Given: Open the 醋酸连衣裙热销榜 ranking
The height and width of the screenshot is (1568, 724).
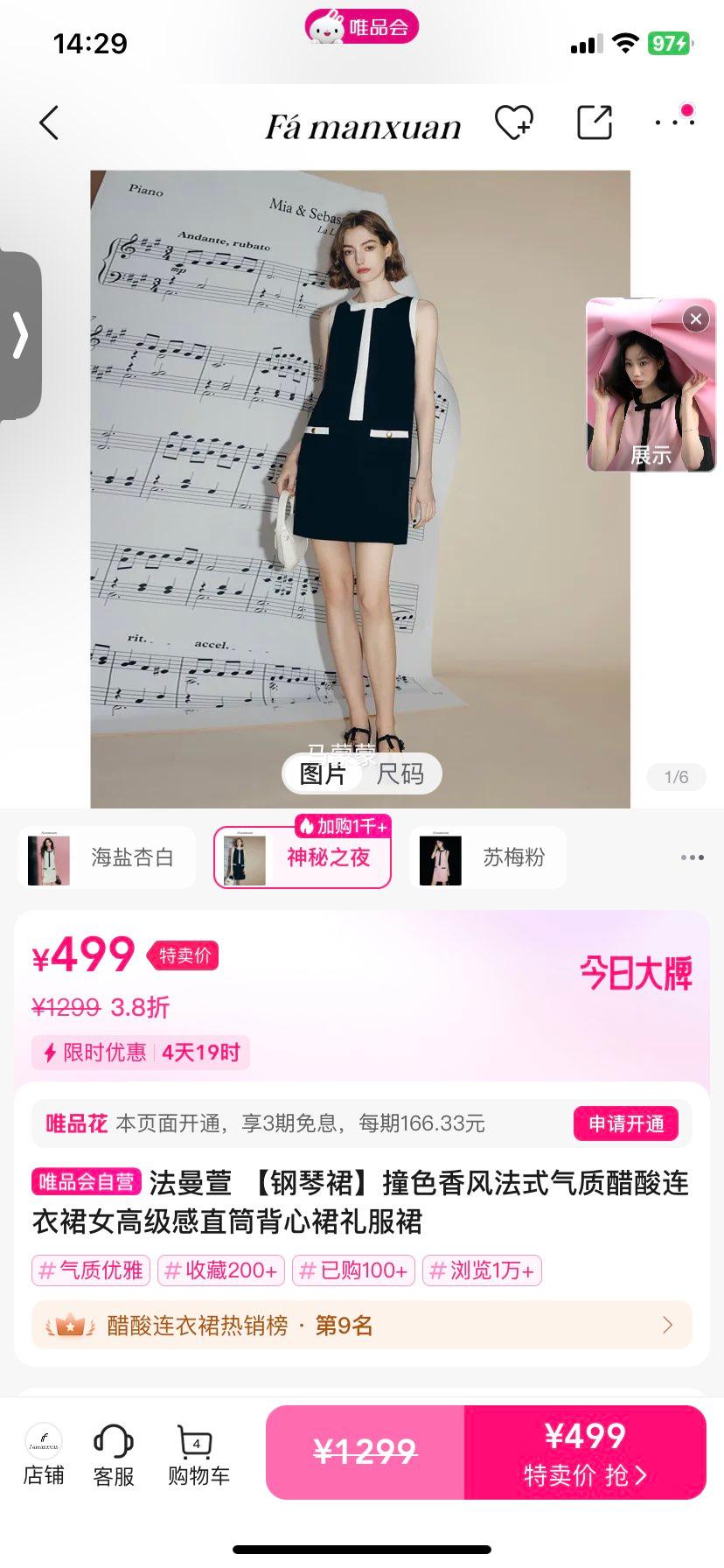Looking at the screenshot, I should coord(362,1326).
